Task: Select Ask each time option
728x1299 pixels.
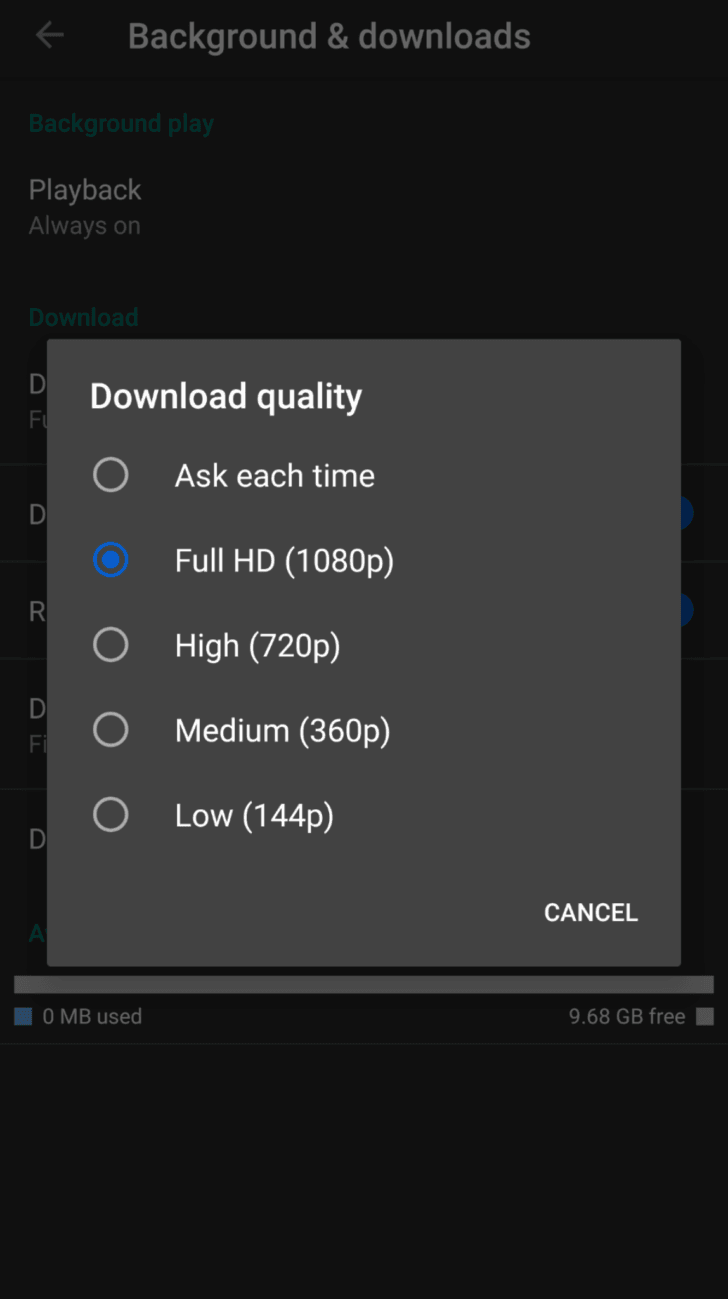Action: tap(363, 475)
